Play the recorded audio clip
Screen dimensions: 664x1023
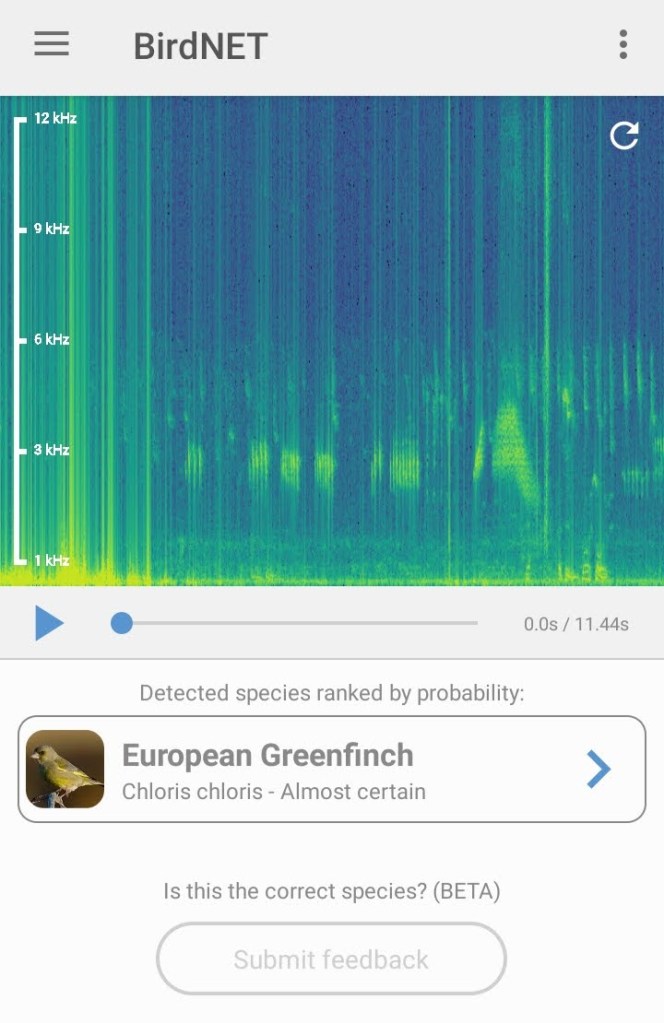[x=48, y=623]
